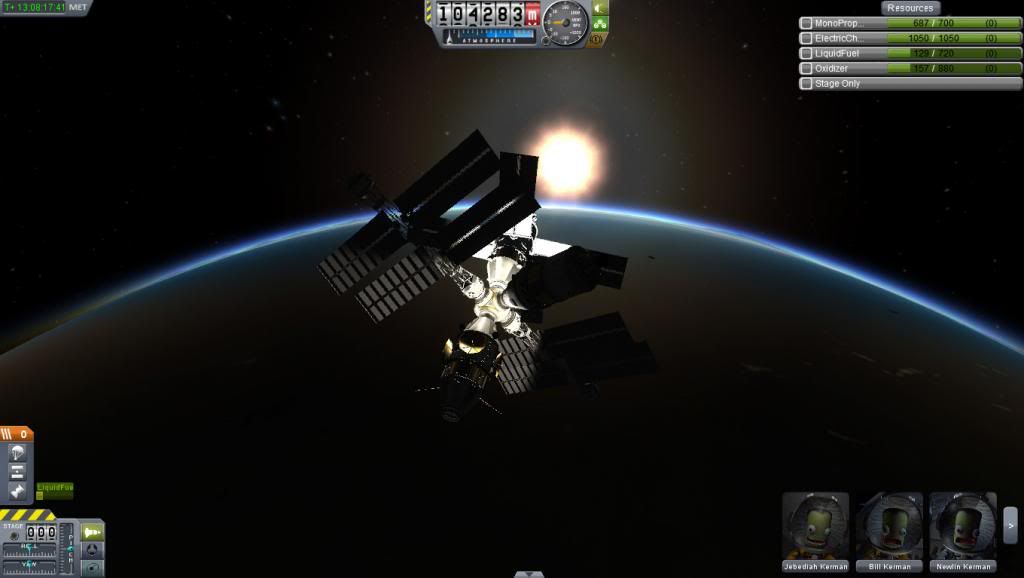Switch to docking mode below the rocket button
Image resolution: width=1024 pixels, height=578 pixels.
(x=92, y=549)
